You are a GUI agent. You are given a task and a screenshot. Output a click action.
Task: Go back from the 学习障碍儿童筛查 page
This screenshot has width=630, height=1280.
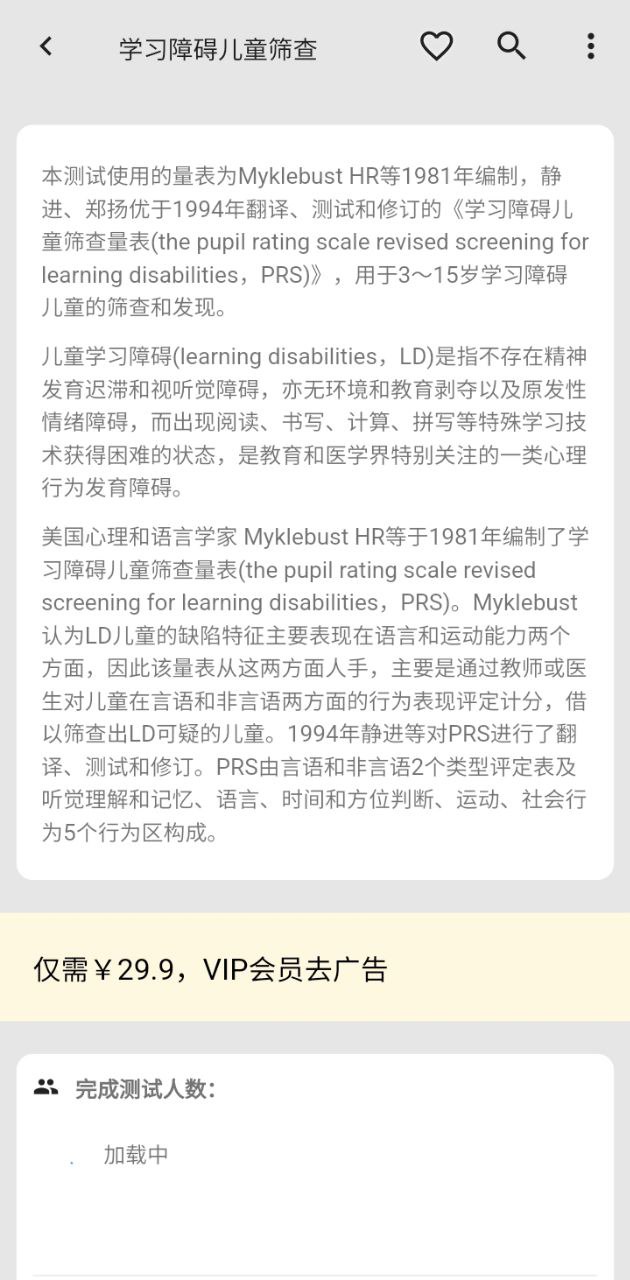click(x=46, y=46)
